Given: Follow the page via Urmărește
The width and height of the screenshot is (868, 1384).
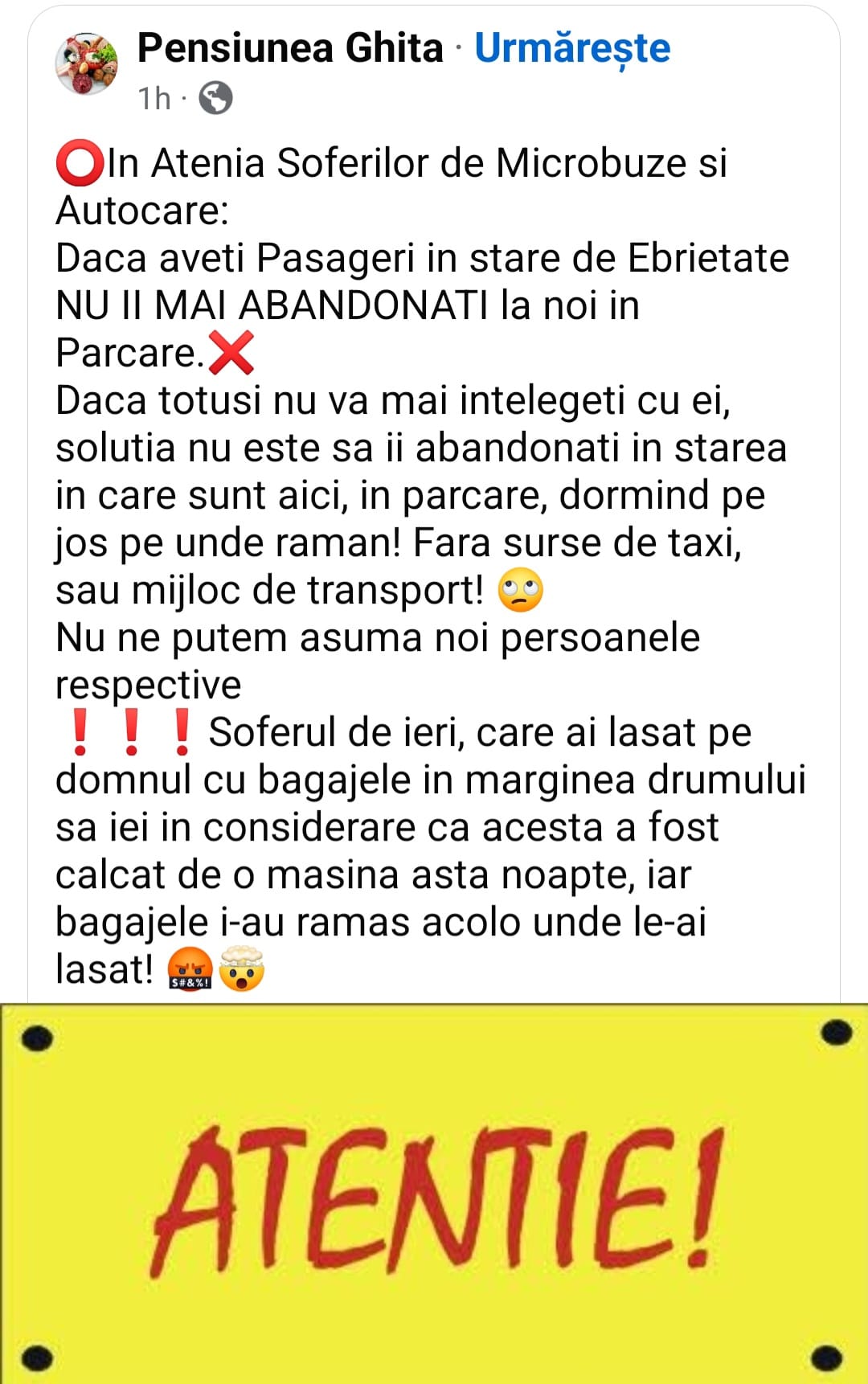Looking at the screenshot, I should pyautogui.click(x=572, y=48).
